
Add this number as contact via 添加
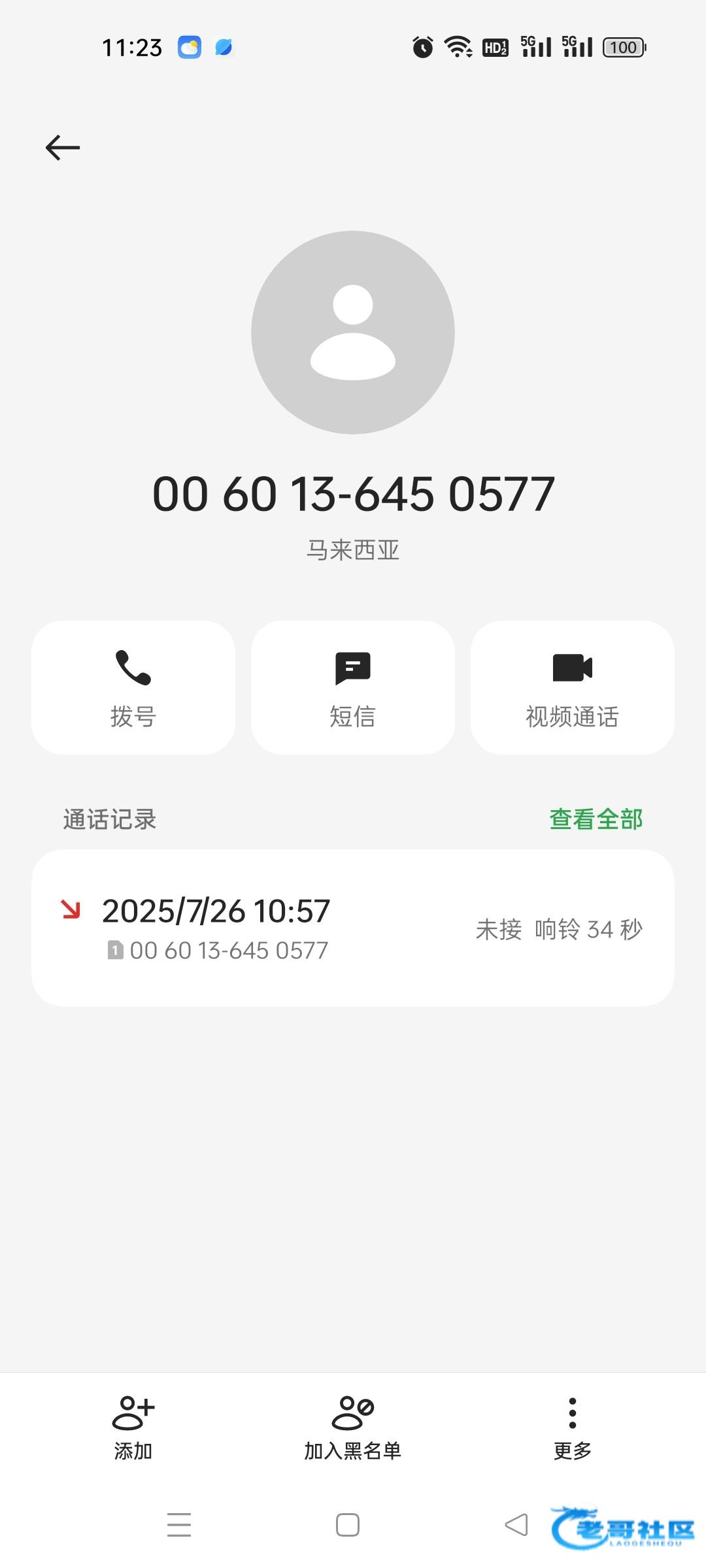click(x=133, y=1427)
